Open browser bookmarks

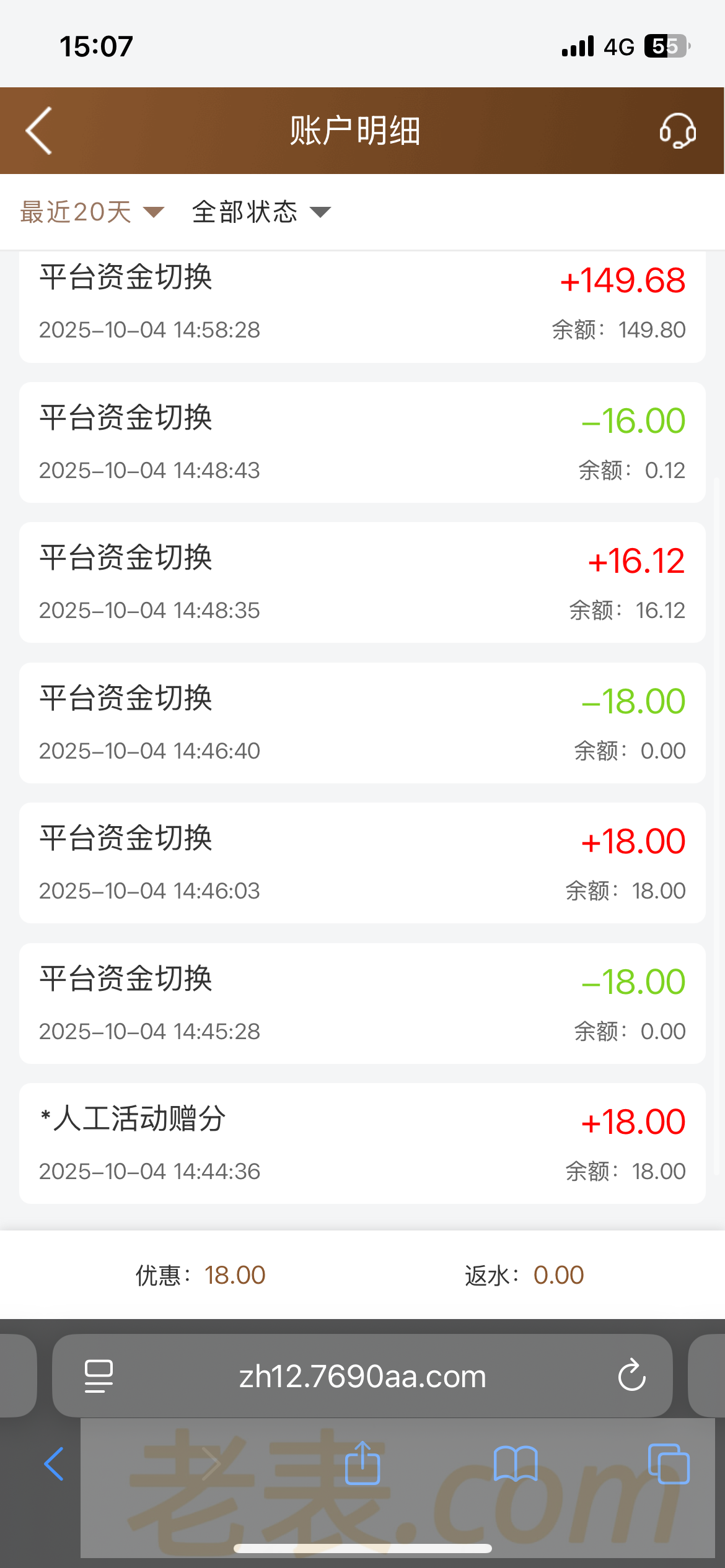click(x=516, y=1465)
